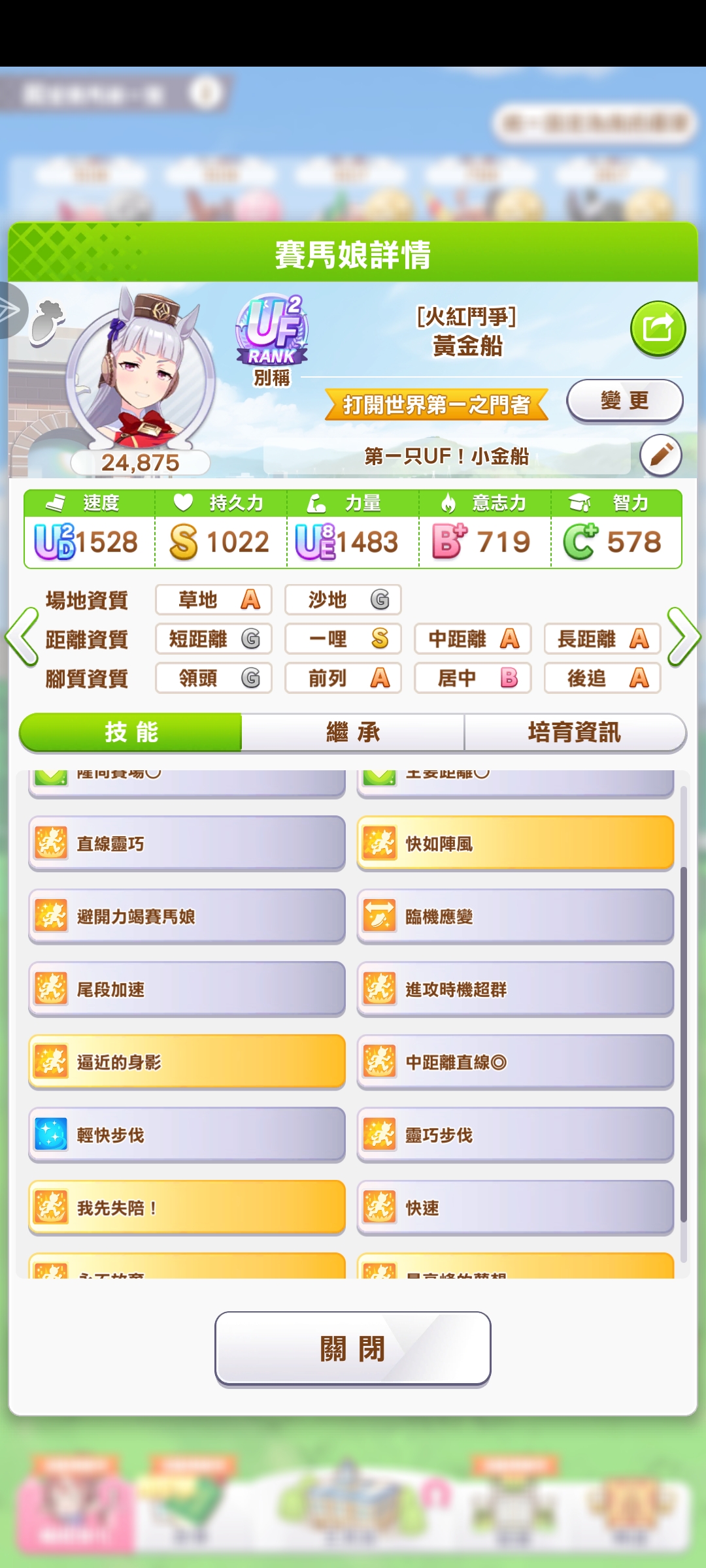Open skill 進攻時機超群
The image size is (706, 1568).
click(x=515, y=989)
